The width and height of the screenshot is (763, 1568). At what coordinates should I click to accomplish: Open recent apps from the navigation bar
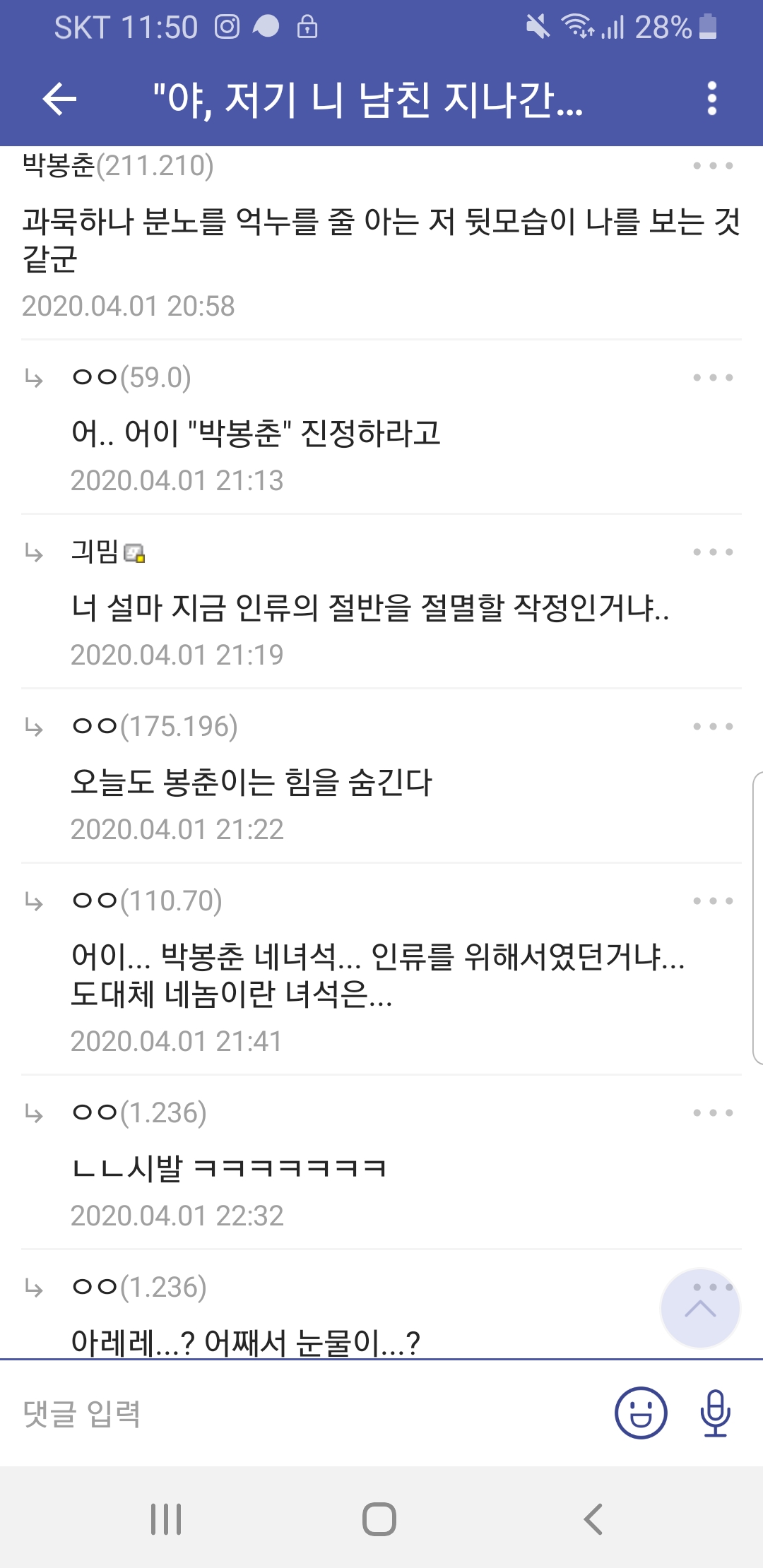166,1519
